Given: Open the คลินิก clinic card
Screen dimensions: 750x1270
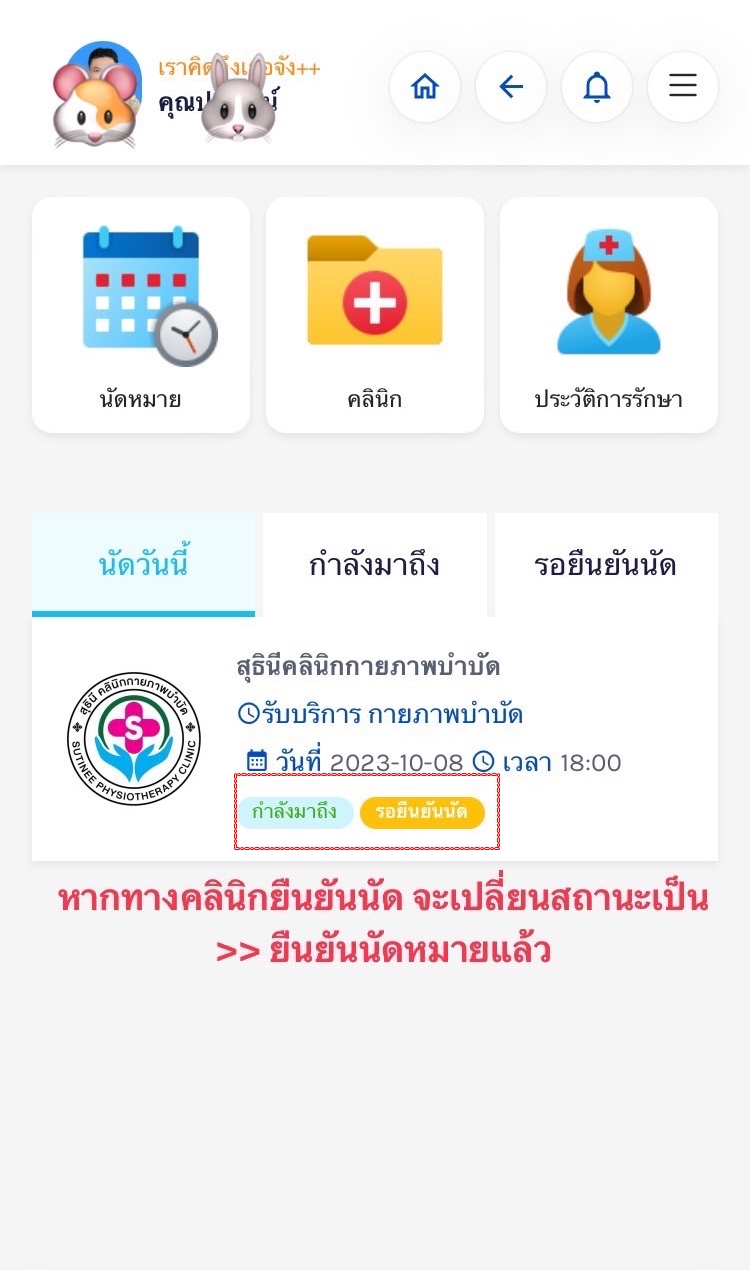Looking at the screenshot, I should tap(375, 315).
